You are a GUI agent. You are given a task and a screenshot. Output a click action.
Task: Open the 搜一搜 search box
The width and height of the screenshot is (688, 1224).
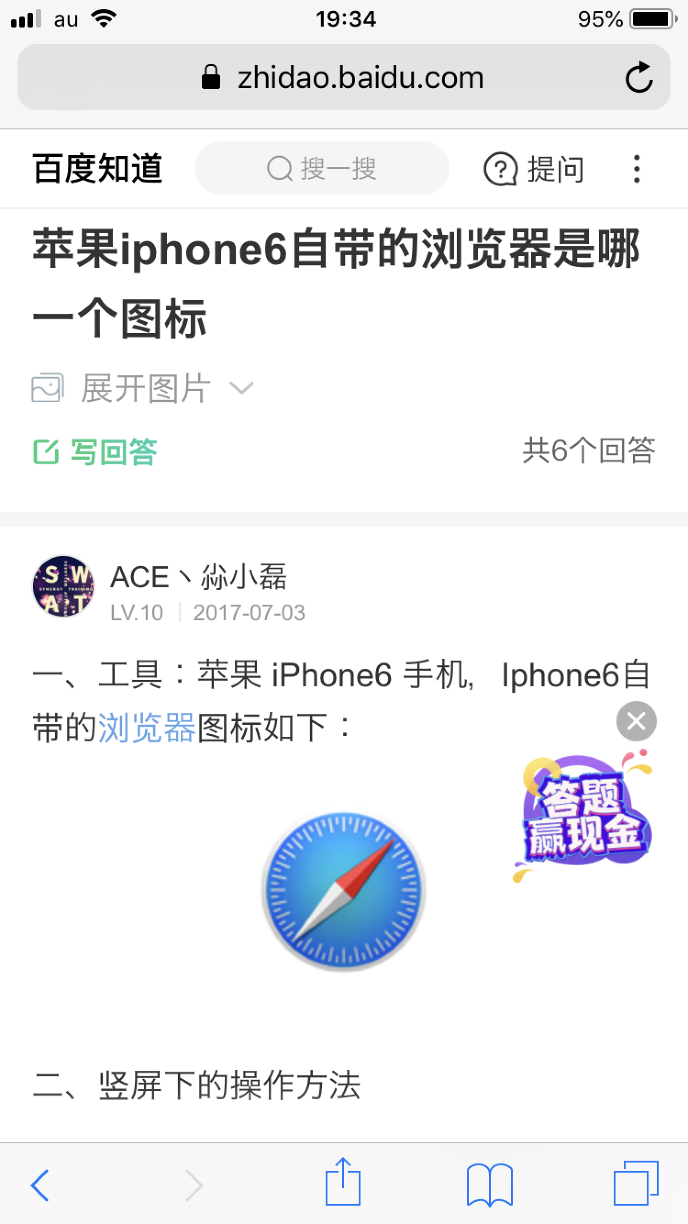point(322,169)
